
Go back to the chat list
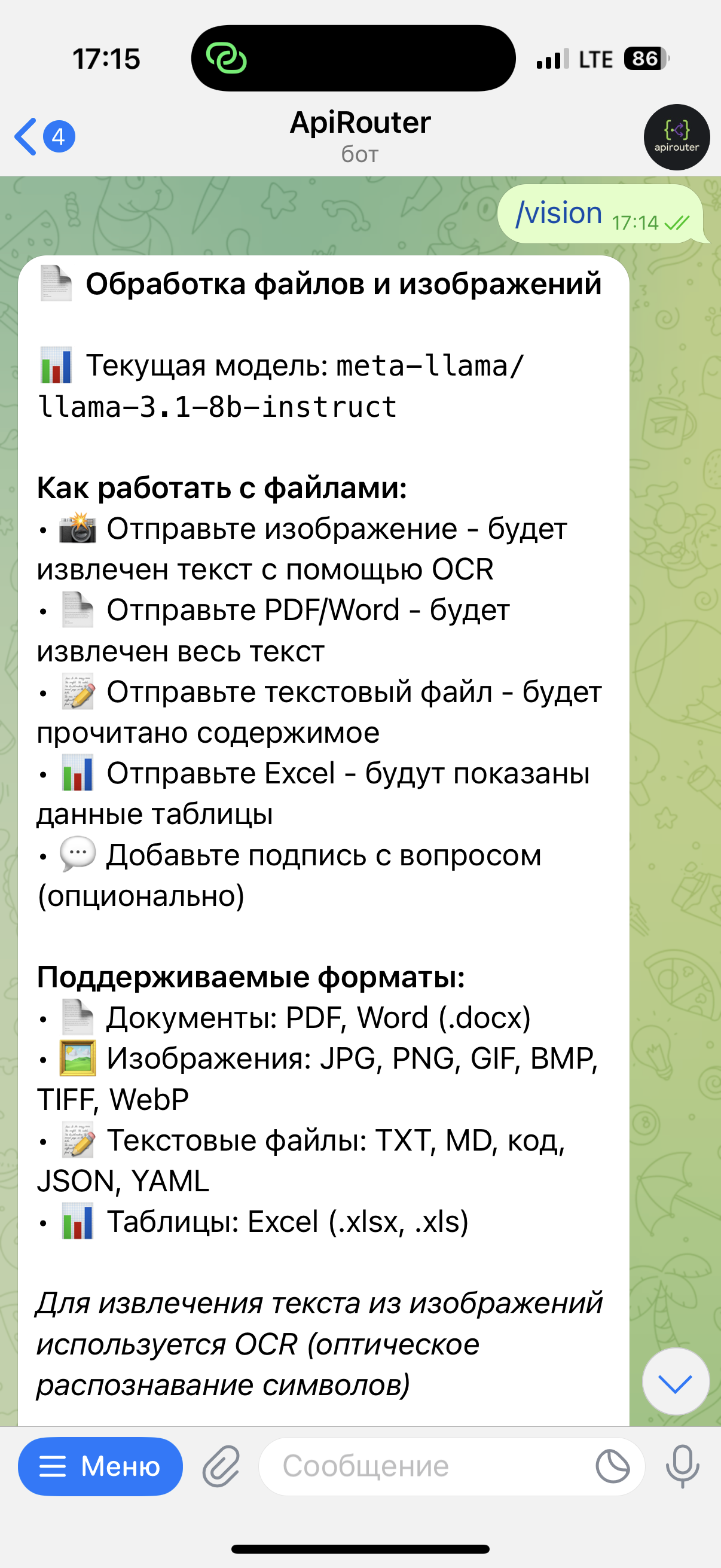(x=44, y=136)
